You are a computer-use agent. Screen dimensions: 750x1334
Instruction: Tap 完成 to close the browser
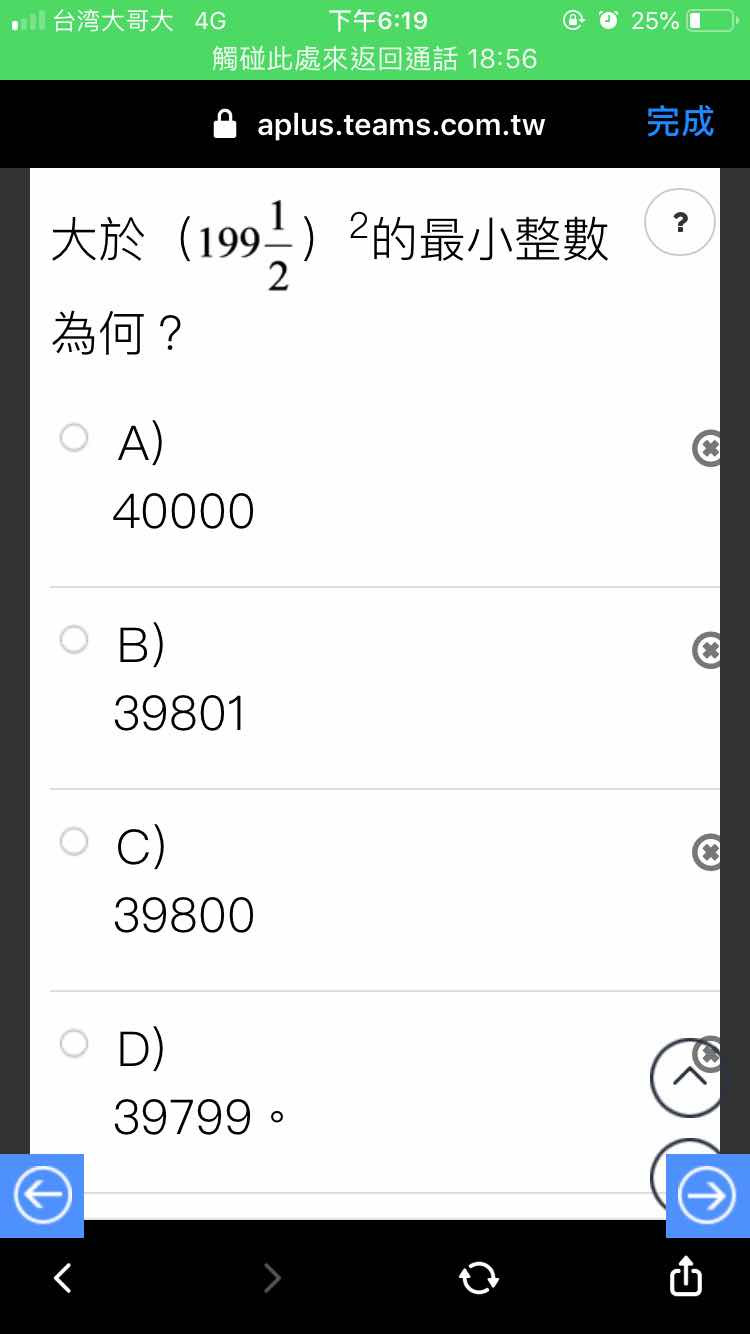click(x=680, y=122)
